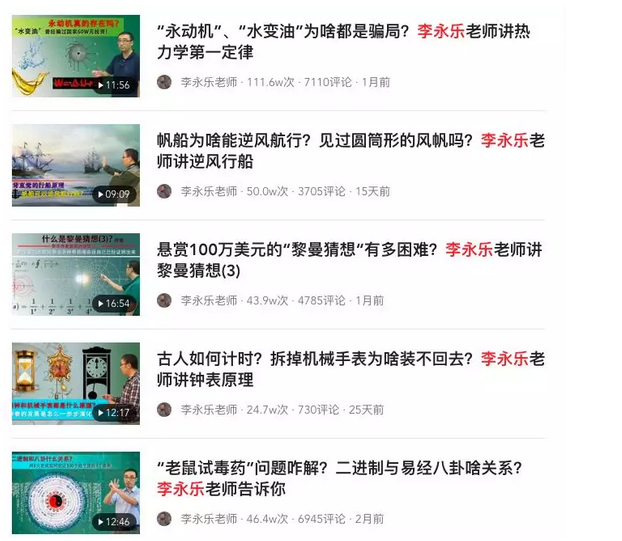622x541 pixels.
Task: Play the 11:56 perpetual motion thermodynamics video
Action: pyautogui.click(x=75, y=56)
